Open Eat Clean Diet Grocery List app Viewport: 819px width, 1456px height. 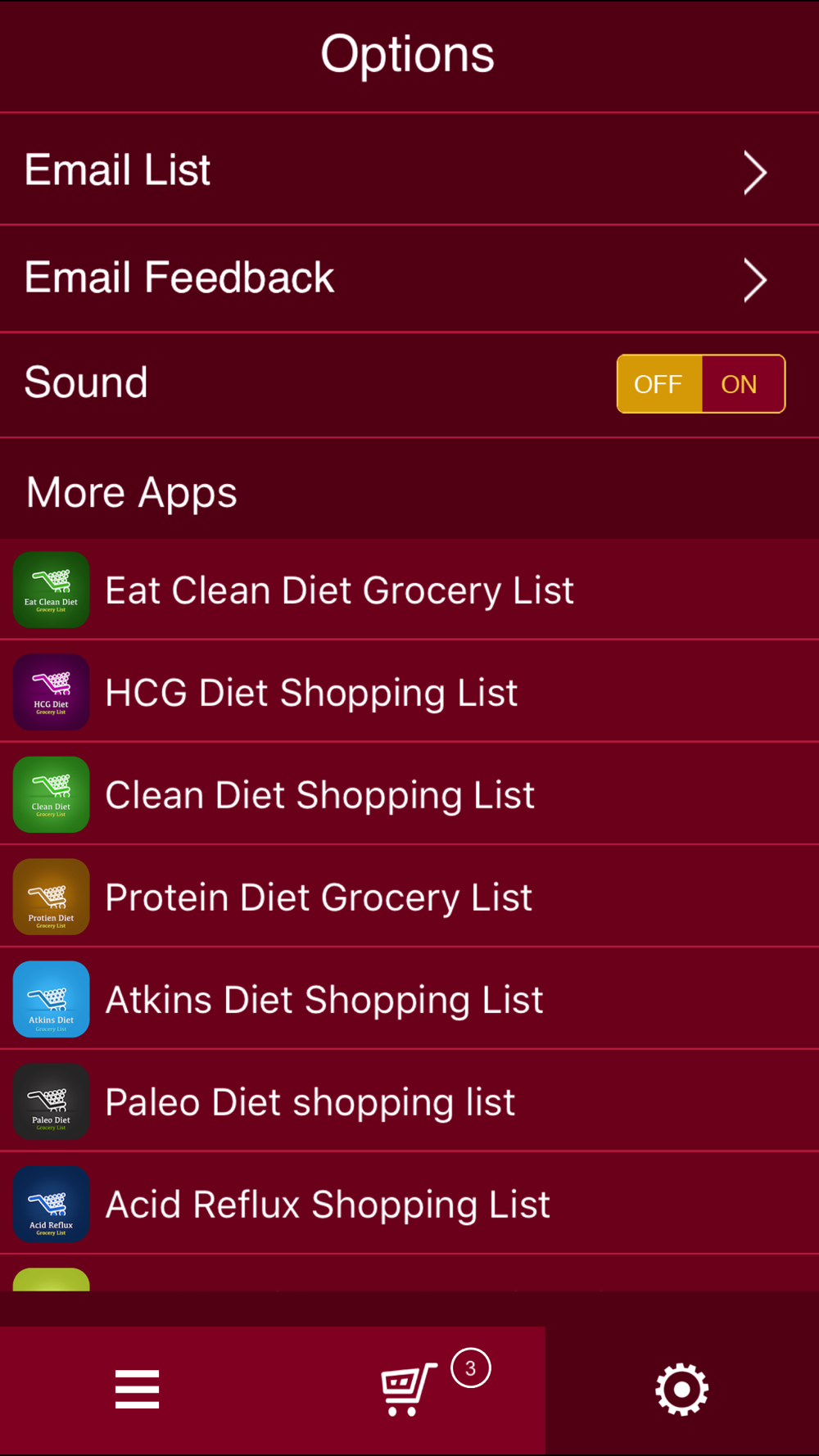(x=409, y=590)
